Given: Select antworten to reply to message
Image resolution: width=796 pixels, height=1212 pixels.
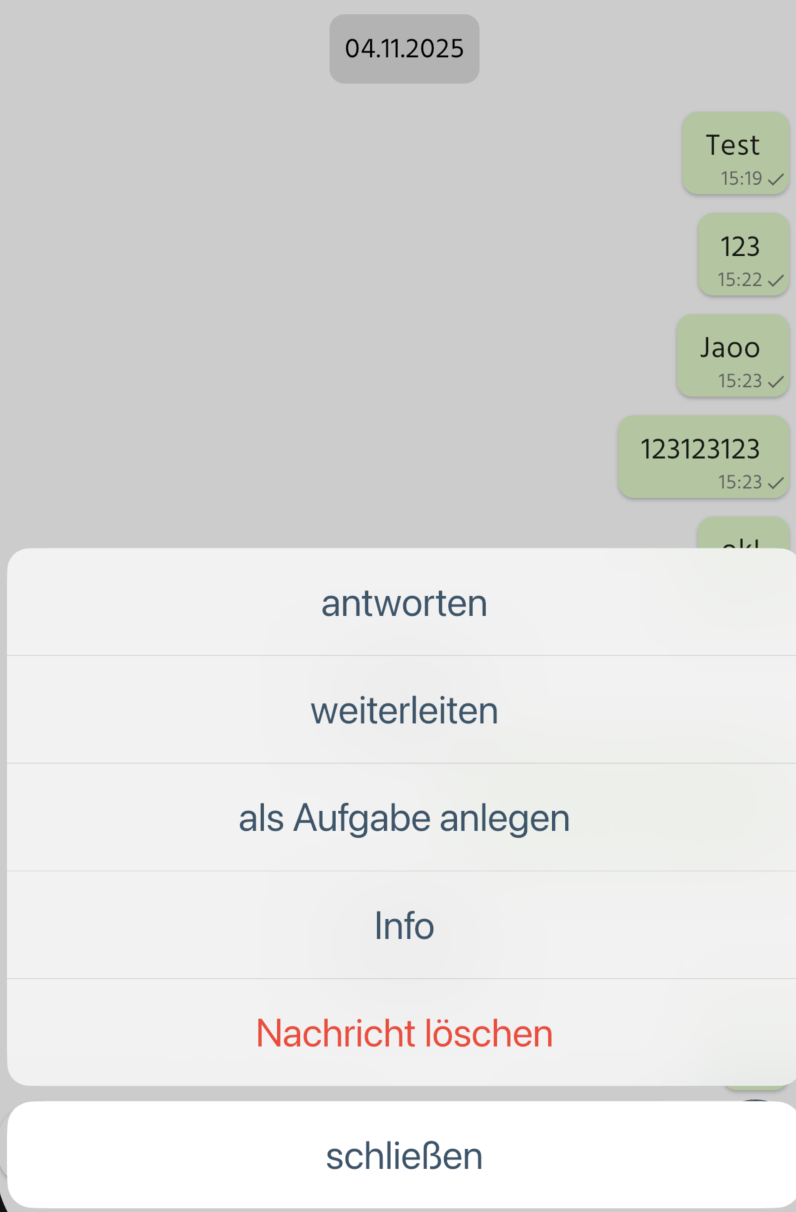Looking at the screenshot, I should [x=403, y=603].
